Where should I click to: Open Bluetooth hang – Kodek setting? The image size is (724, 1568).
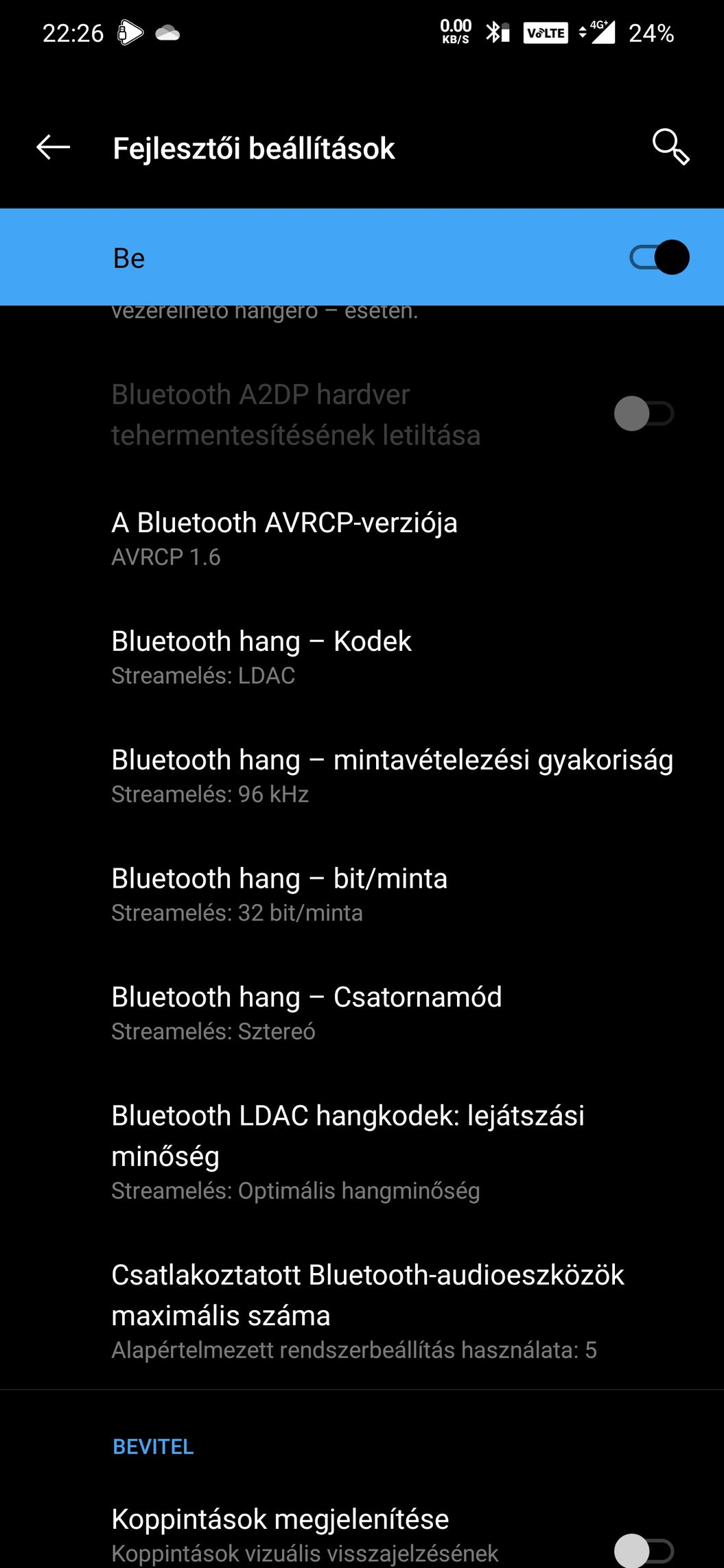[362, 657]
